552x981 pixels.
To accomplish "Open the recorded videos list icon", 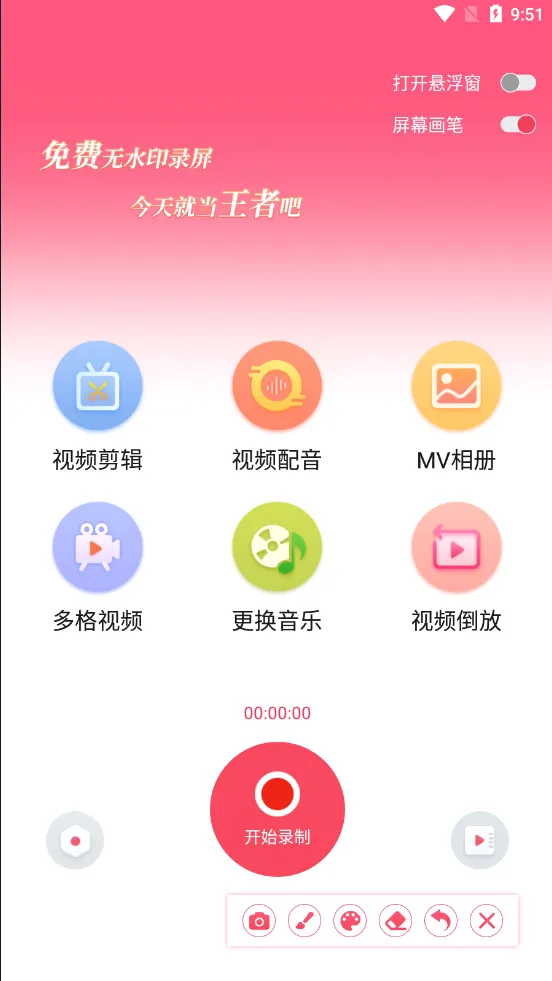I will [480, 841].
